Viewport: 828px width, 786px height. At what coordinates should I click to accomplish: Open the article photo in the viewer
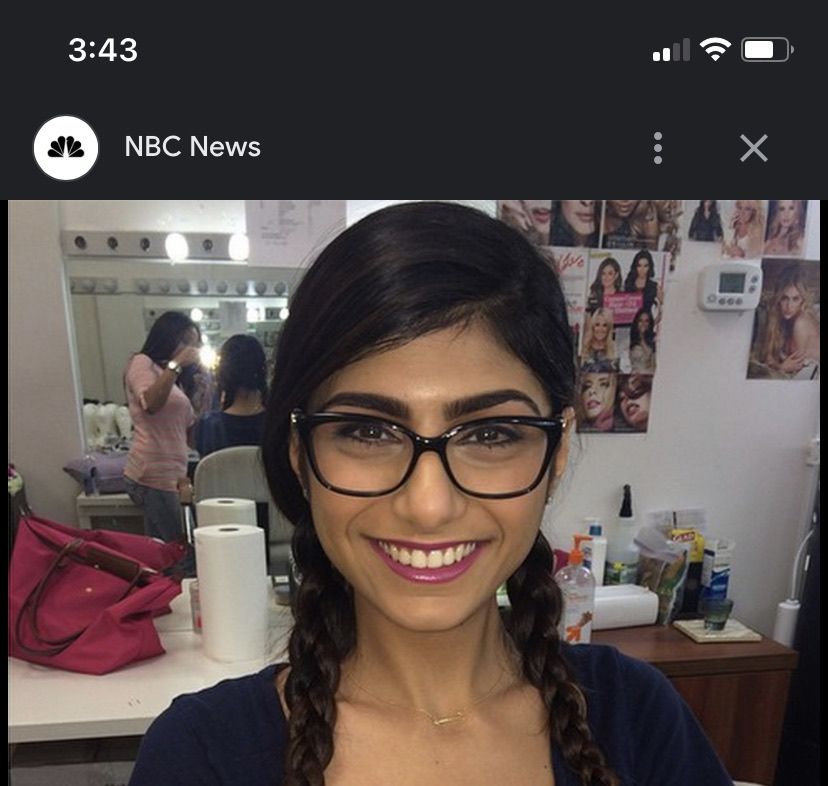[x=414, y=492]
